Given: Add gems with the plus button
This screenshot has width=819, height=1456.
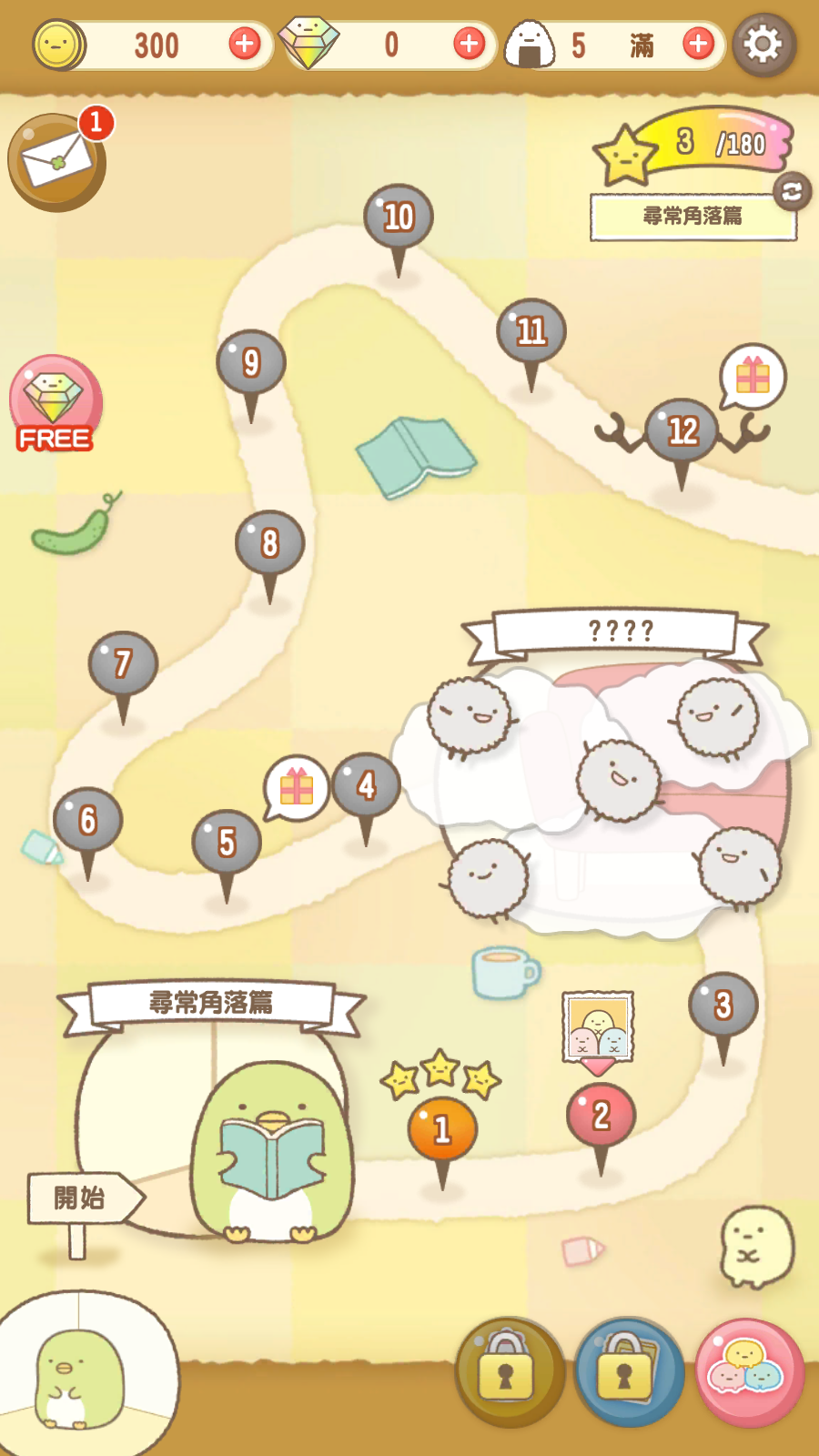Looking at the screenshot, I should coord(469,43).
